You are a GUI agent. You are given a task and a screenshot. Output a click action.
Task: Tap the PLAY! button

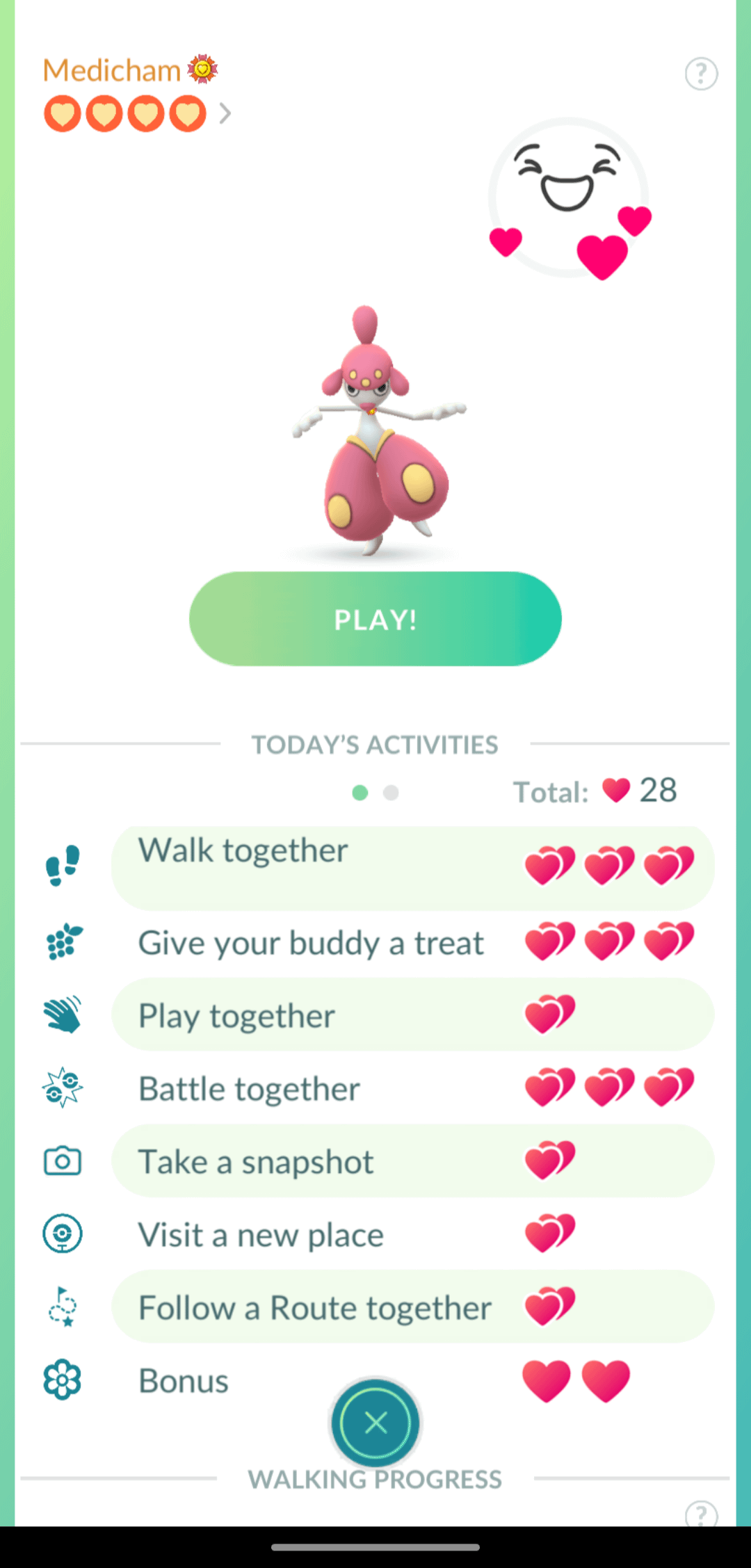(x=375, y=619)
